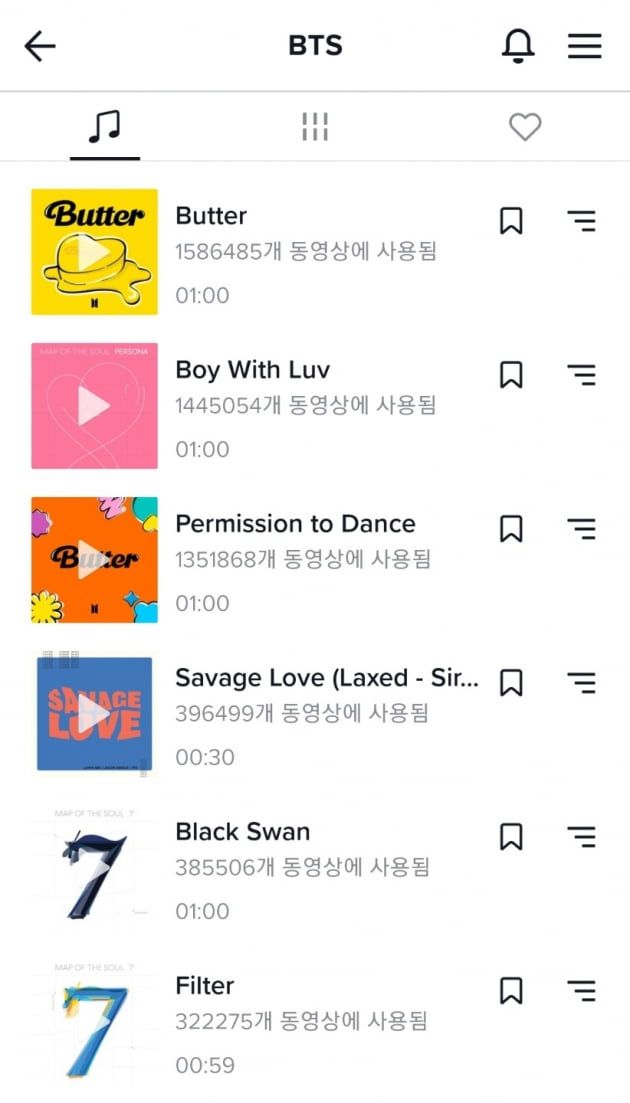Screen dimensions: 630x1103
Task: Open more options for Black Swan
Action: coord(581,837)
